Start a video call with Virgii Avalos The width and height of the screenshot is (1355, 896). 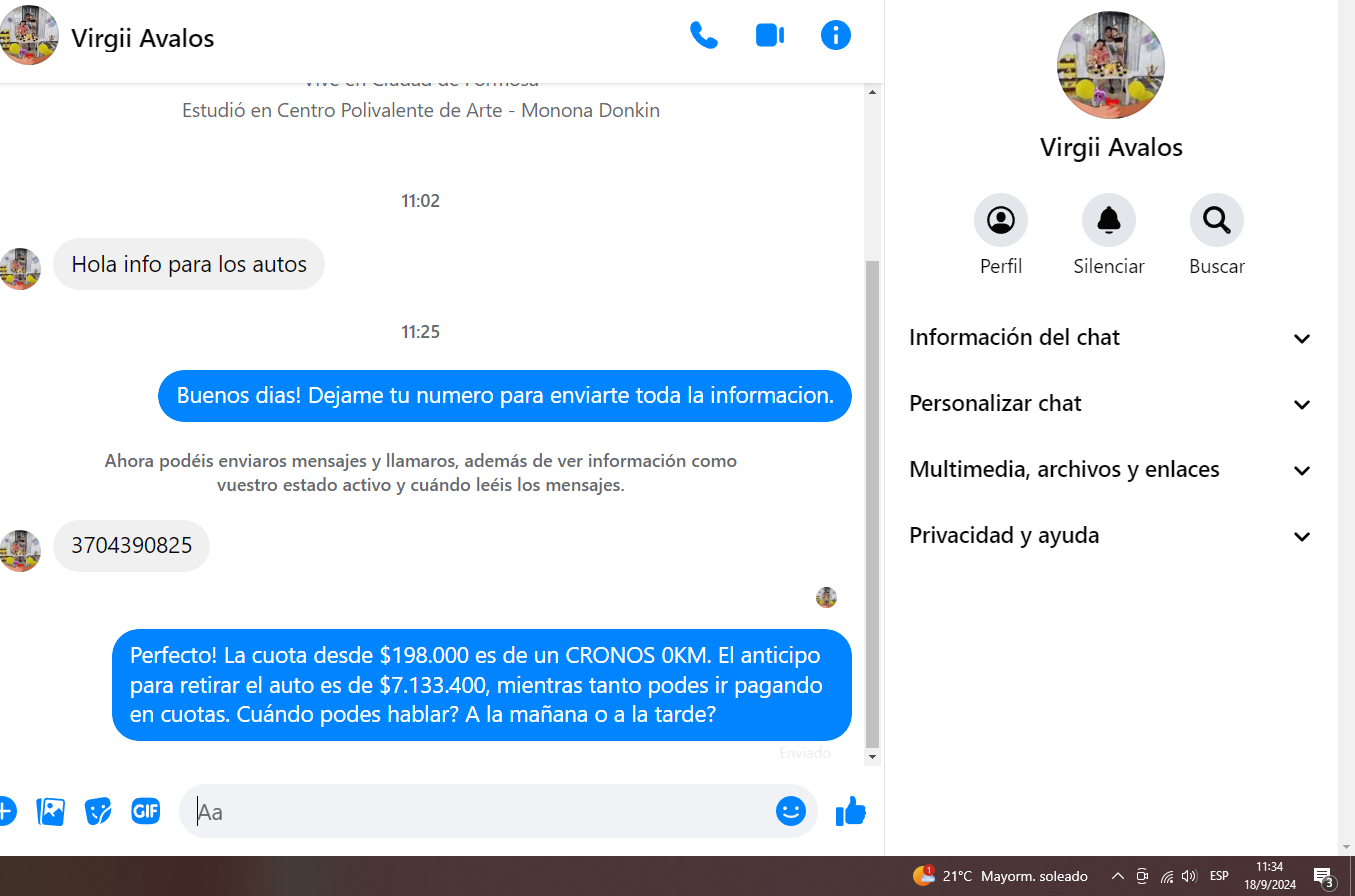pyautogui.click(x=769, y=36)
